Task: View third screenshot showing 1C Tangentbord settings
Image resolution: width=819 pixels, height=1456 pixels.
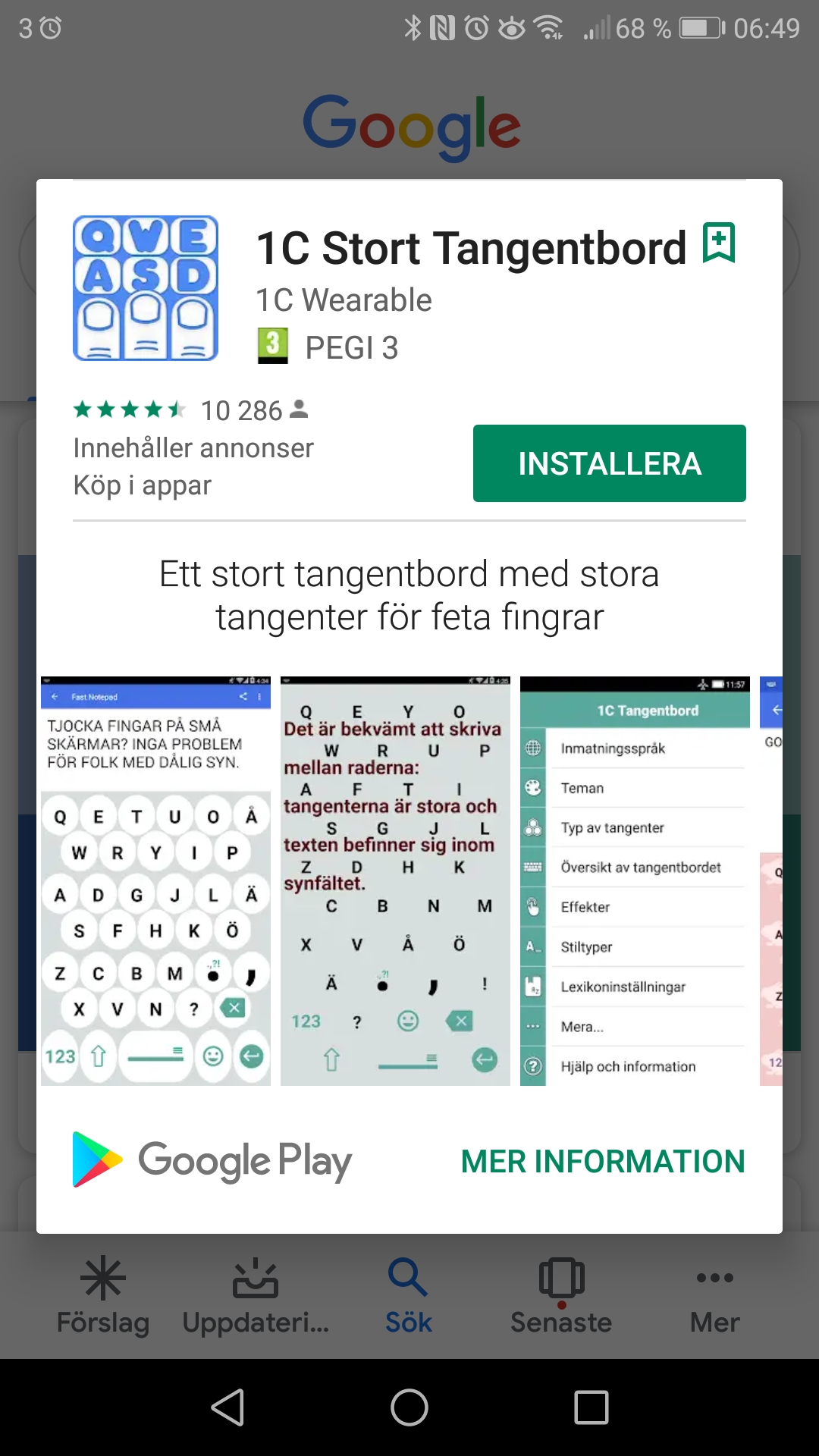Action: pos(635,880)
